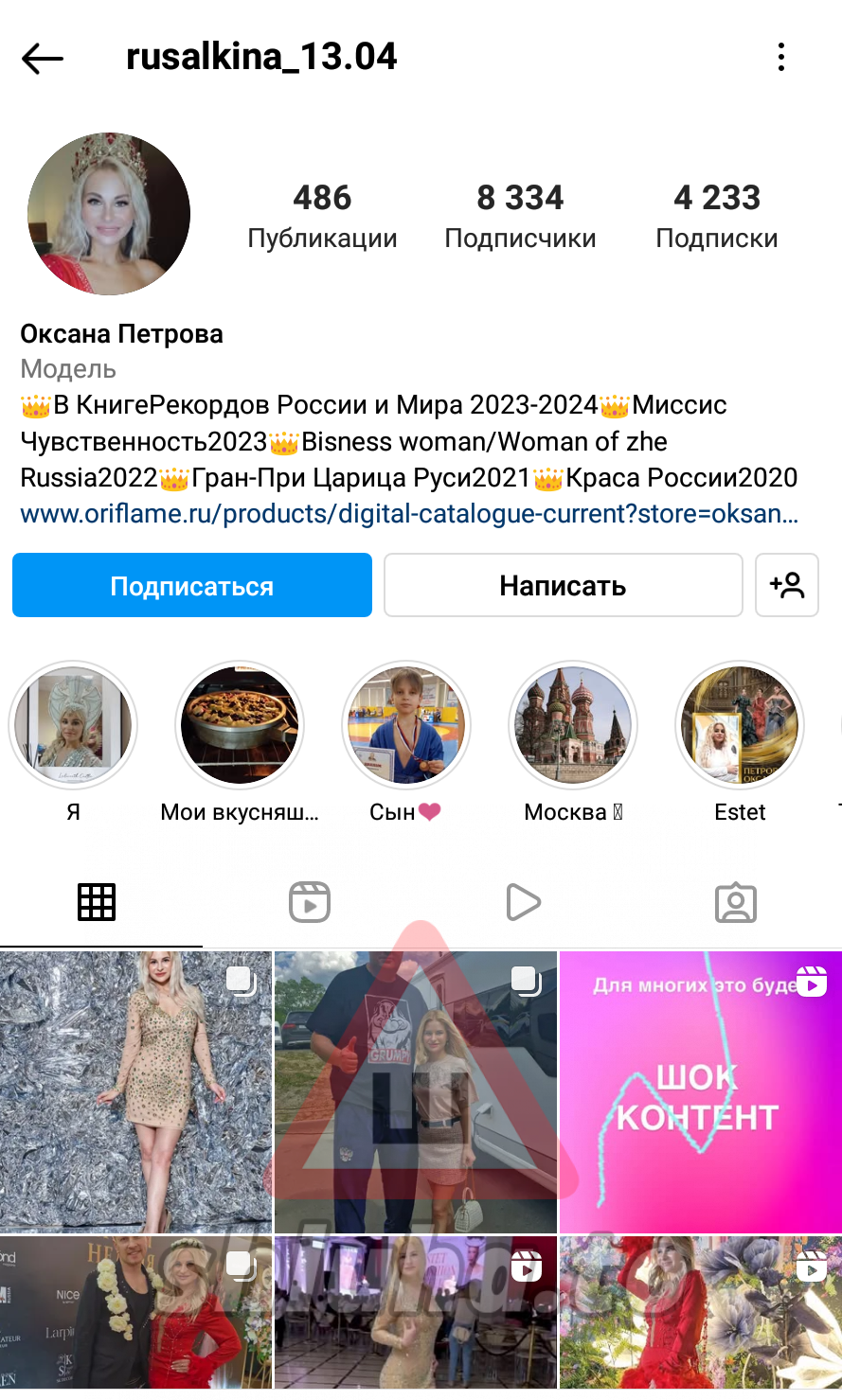Screen dimensions: 842x1400
Task: Go back using the arrow icon
Action: click(x=43, y=59)
